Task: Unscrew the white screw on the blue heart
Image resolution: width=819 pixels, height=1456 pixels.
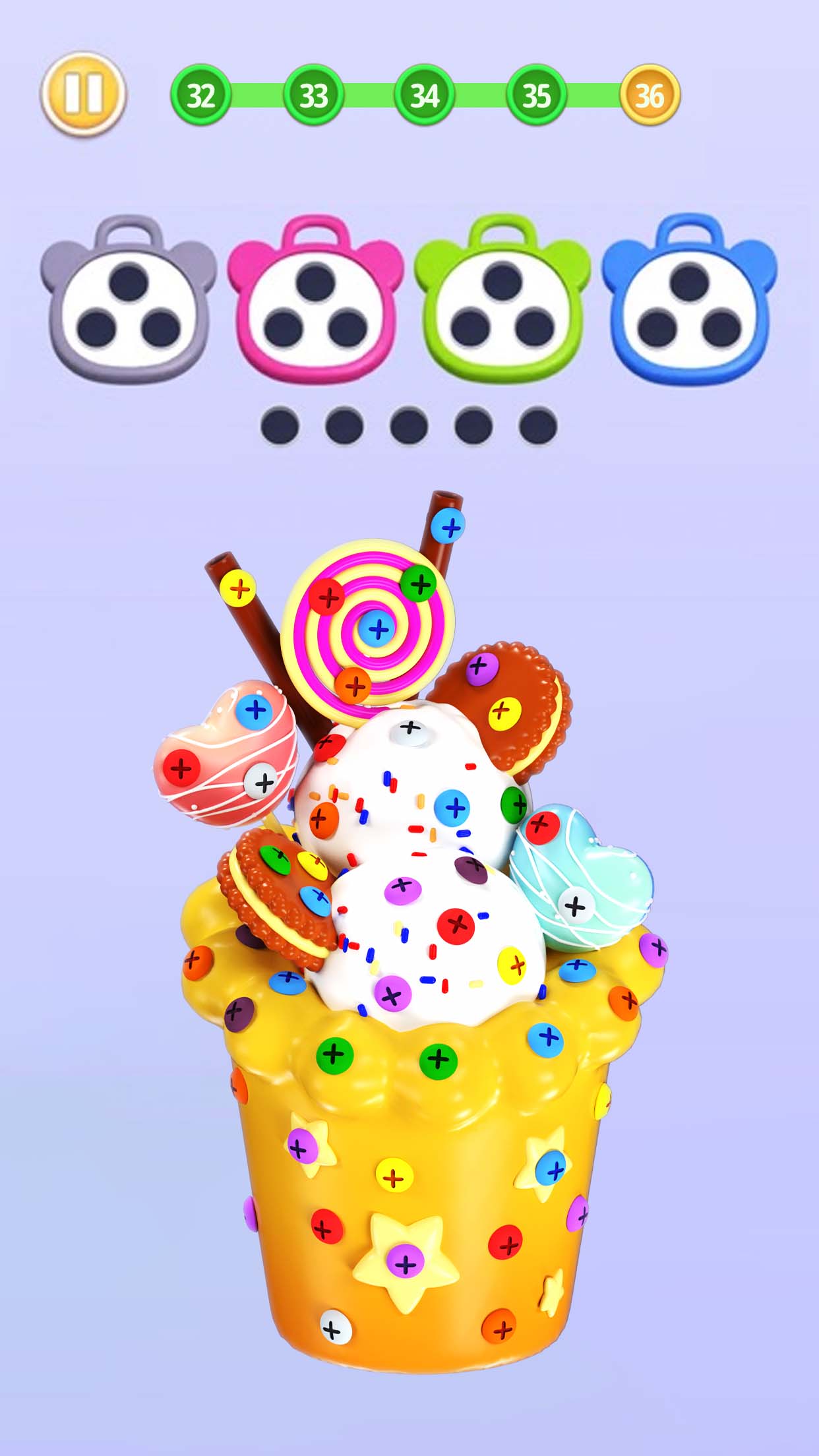Action: coord(574,906)
